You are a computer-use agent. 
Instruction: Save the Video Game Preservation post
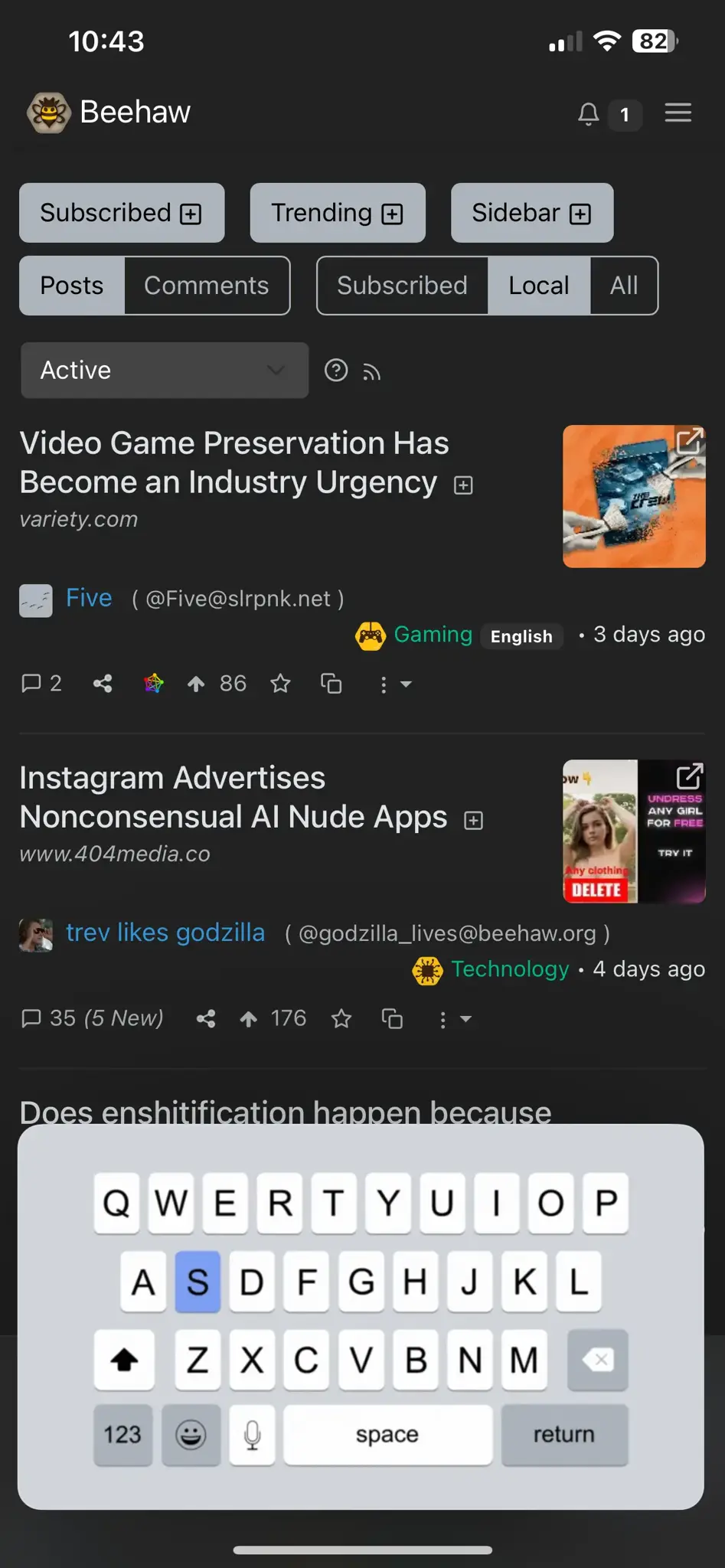[x=280, y=684]
